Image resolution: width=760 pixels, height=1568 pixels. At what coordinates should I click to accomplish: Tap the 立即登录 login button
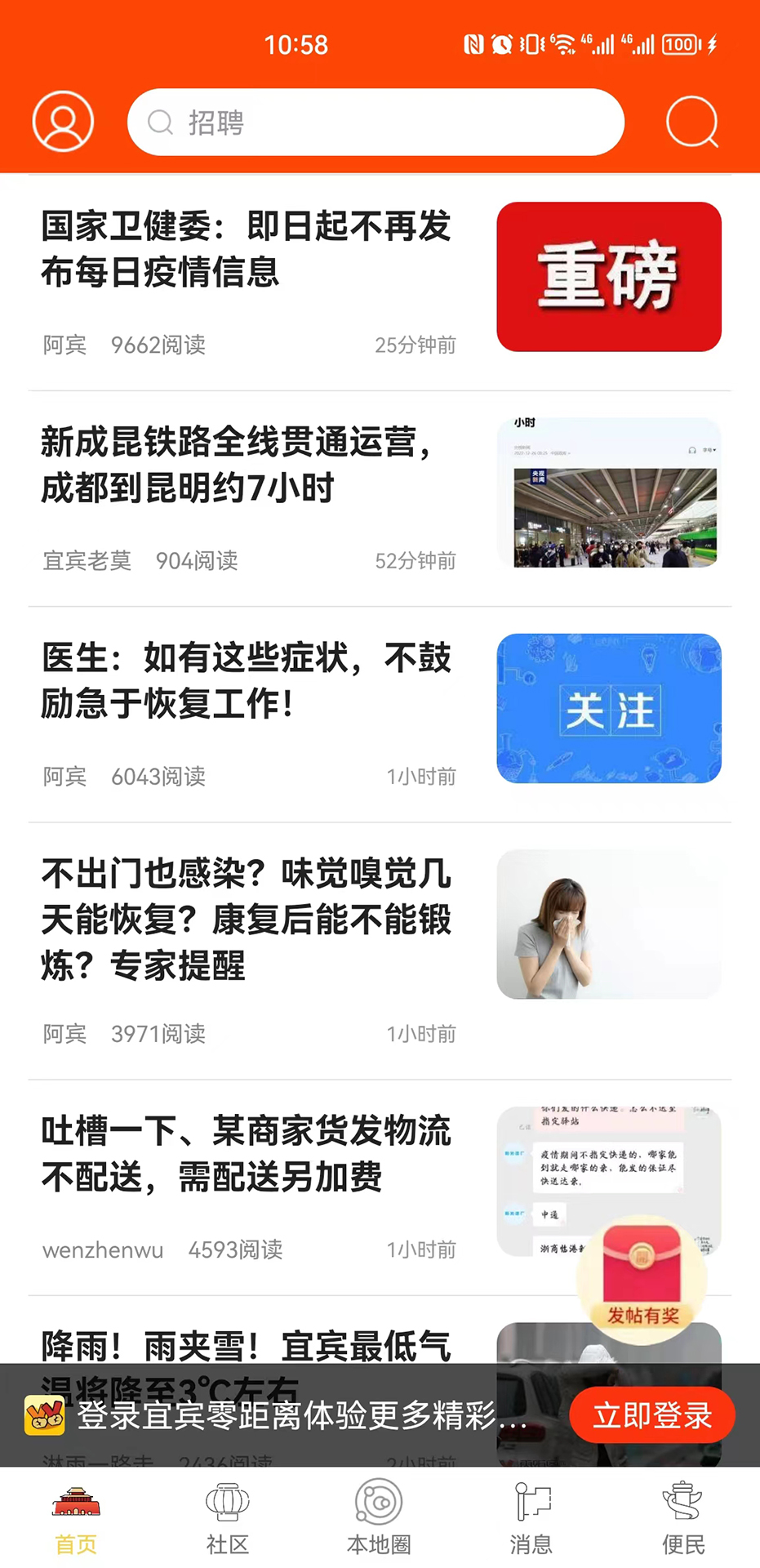pyautogui.click(x=651, y=1415)
